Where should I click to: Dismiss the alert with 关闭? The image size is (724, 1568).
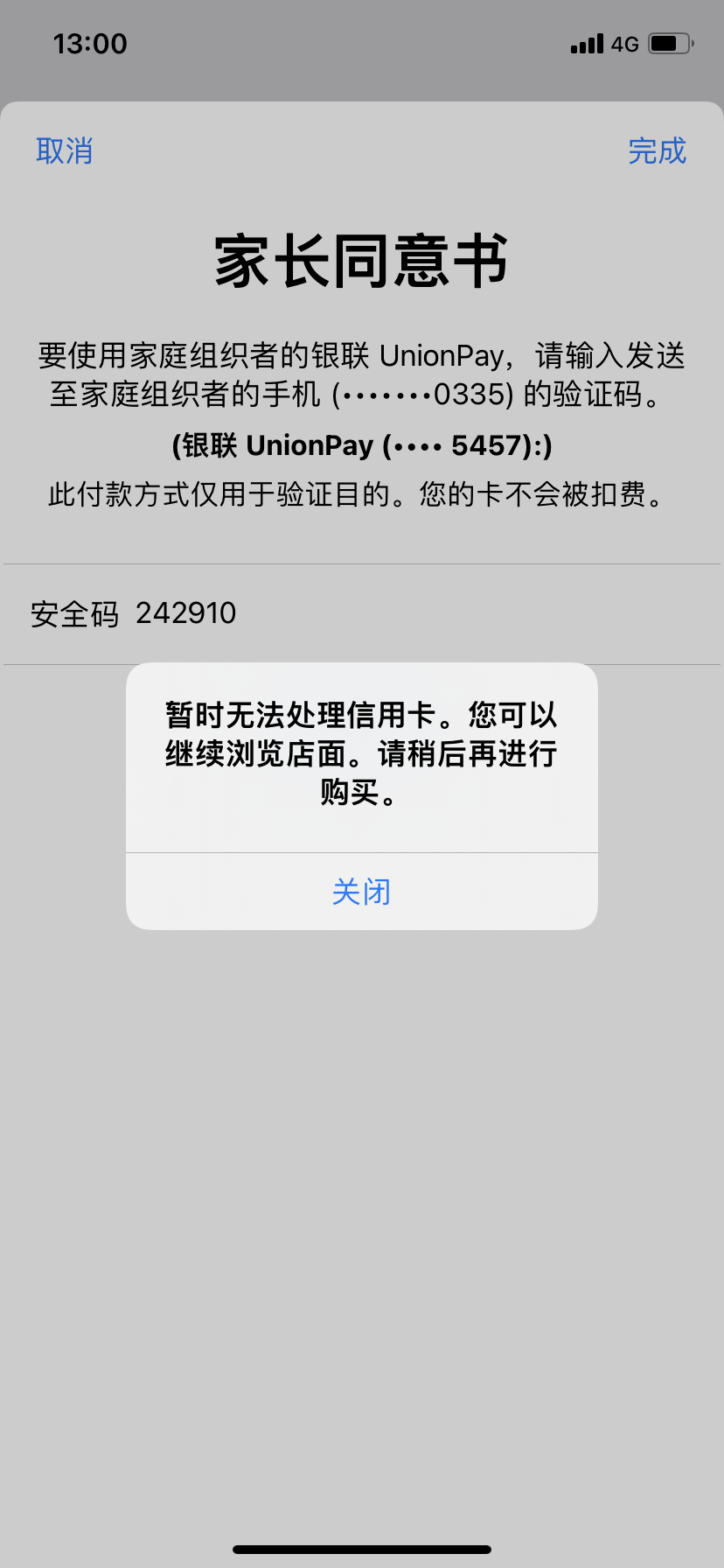tap(361, 892)
